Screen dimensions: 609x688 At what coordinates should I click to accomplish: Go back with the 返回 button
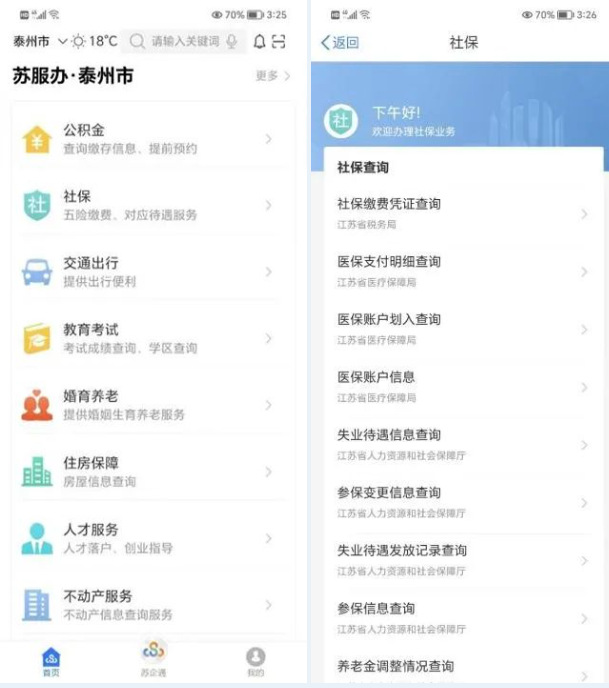tap(340, 43)
